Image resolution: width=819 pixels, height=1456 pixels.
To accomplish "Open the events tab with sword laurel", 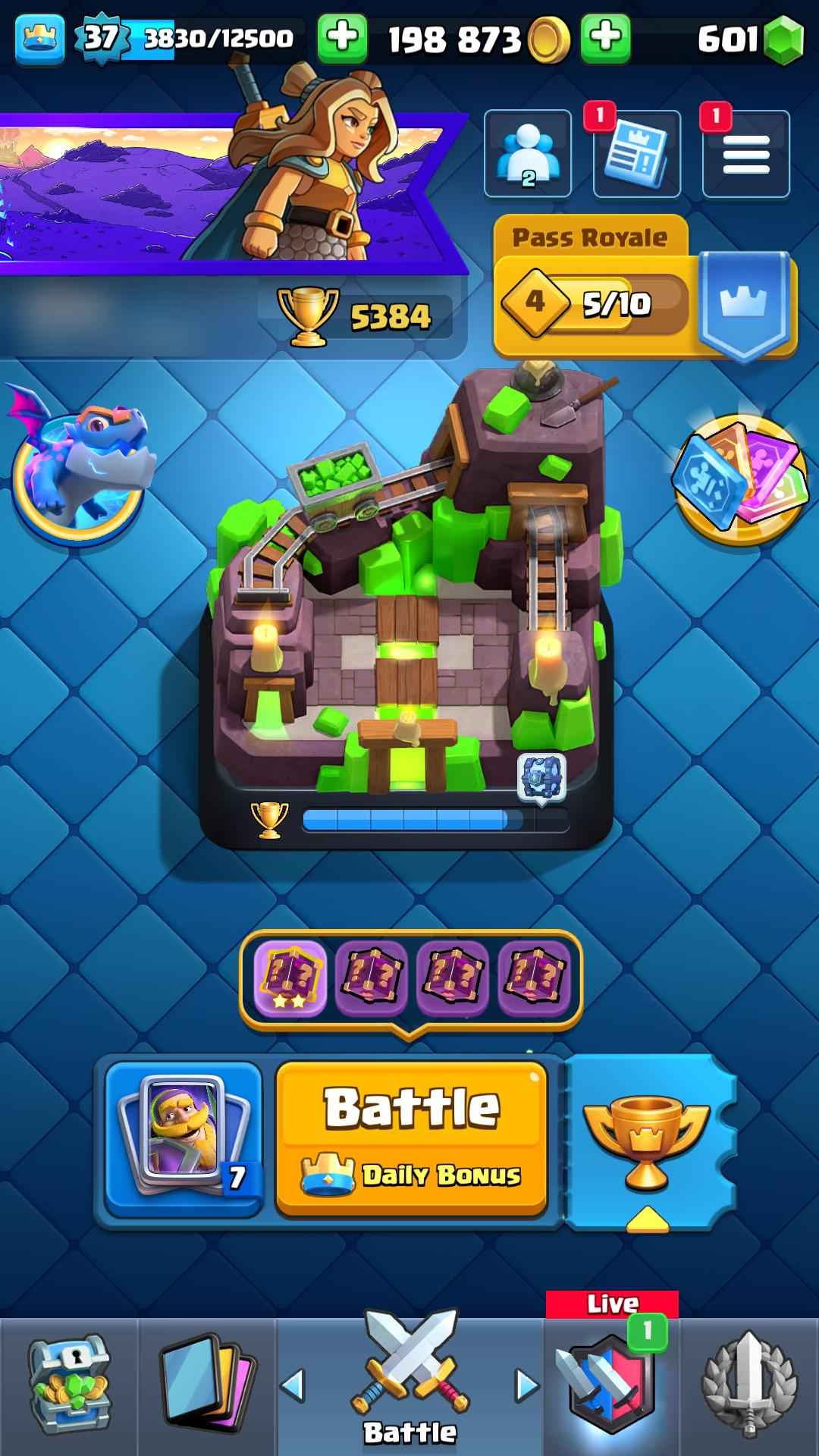I will pyautogui.click(x=749, y=1386).
